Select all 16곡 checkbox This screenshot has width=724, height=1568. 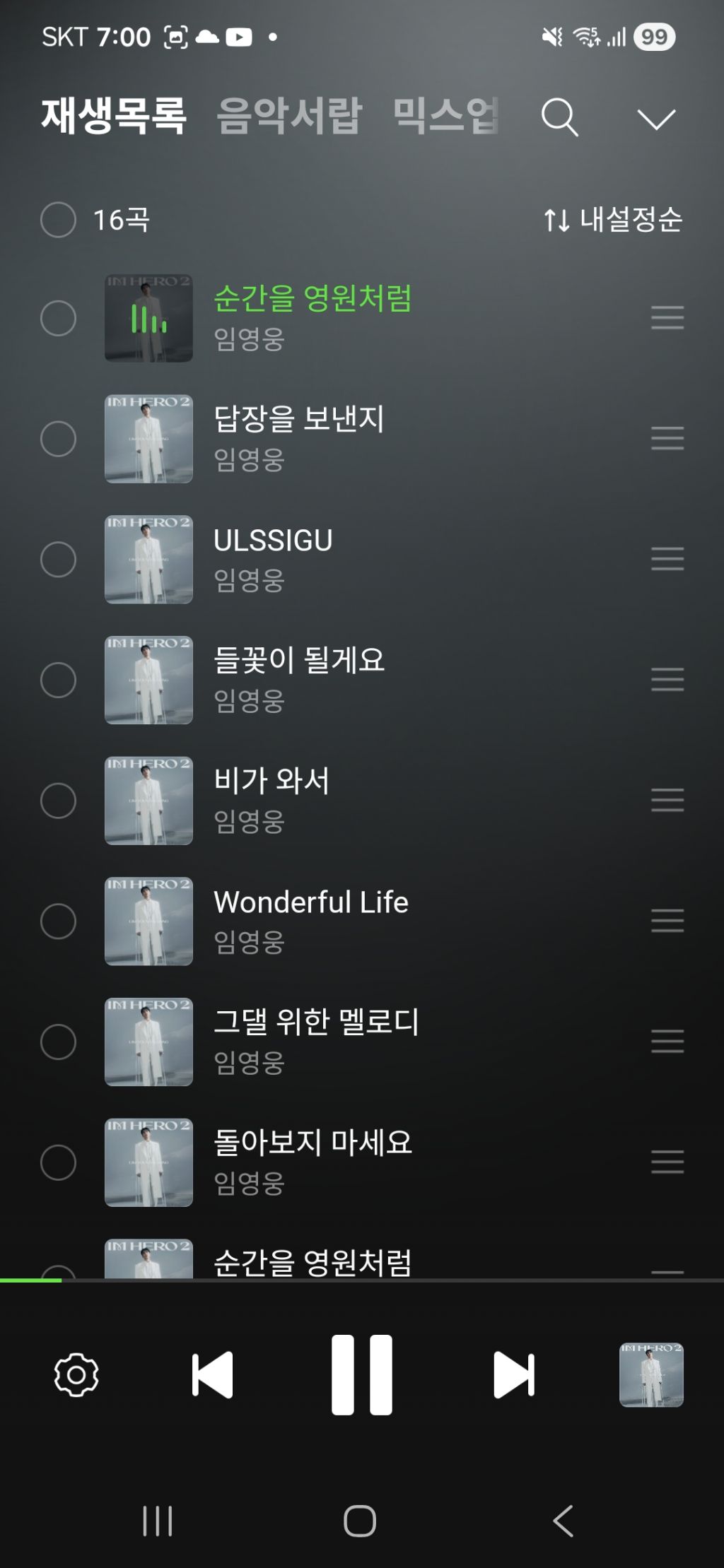(x=58, y=220)
